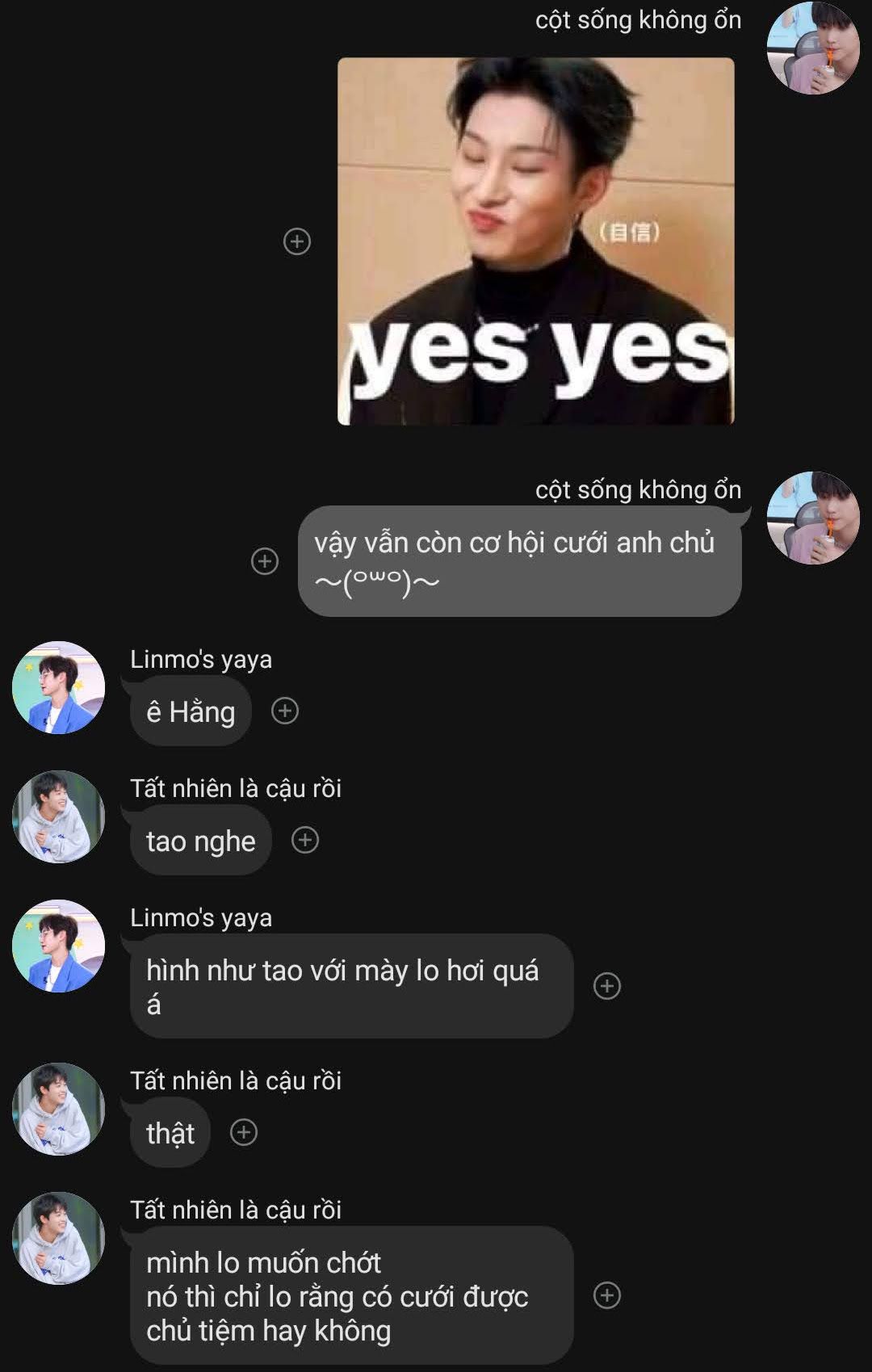This screenshot has width=872, height=1372.
Task: React to the 'thật' message
Action: [244, 1132]
